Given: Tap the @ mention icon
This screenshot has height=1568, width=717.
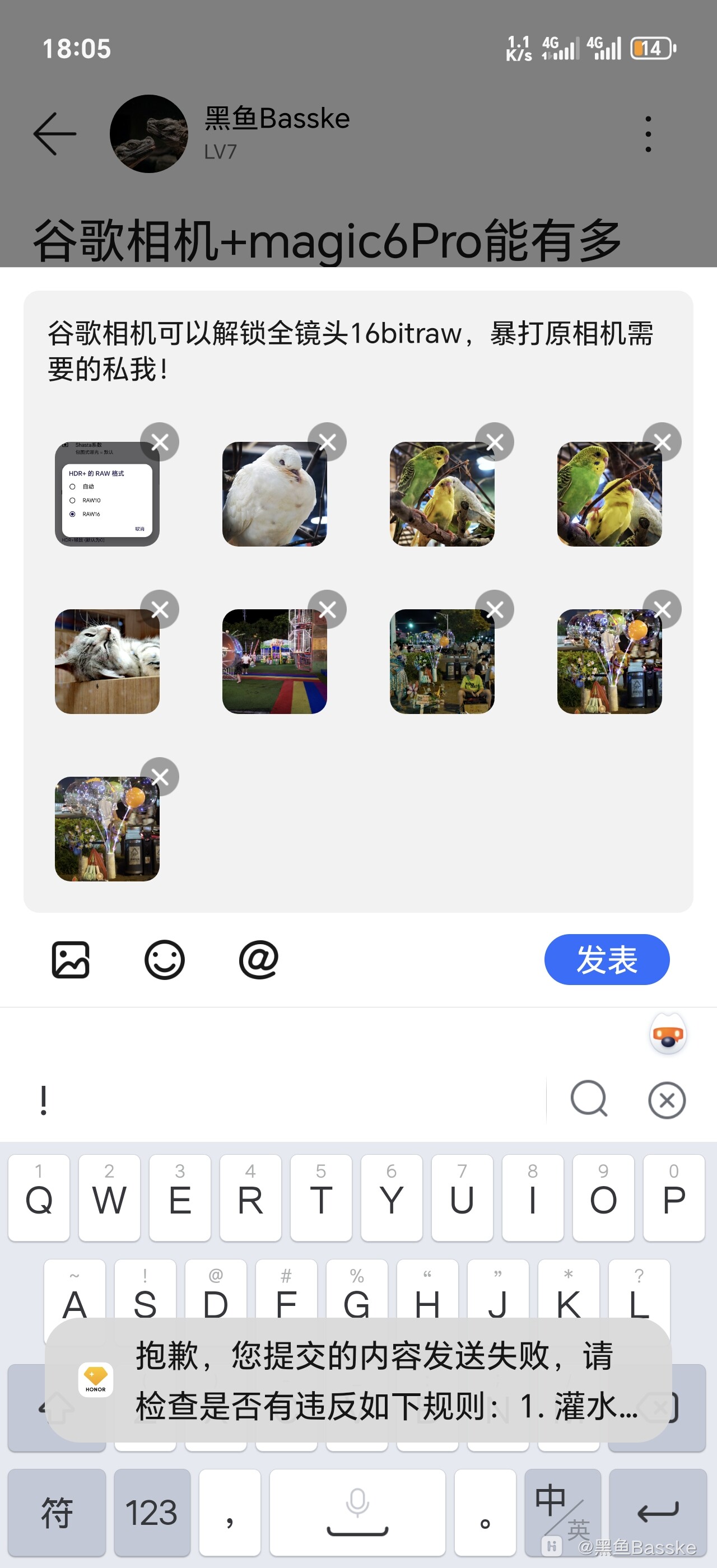Looking at the screenshot, I should click(259, 960).
